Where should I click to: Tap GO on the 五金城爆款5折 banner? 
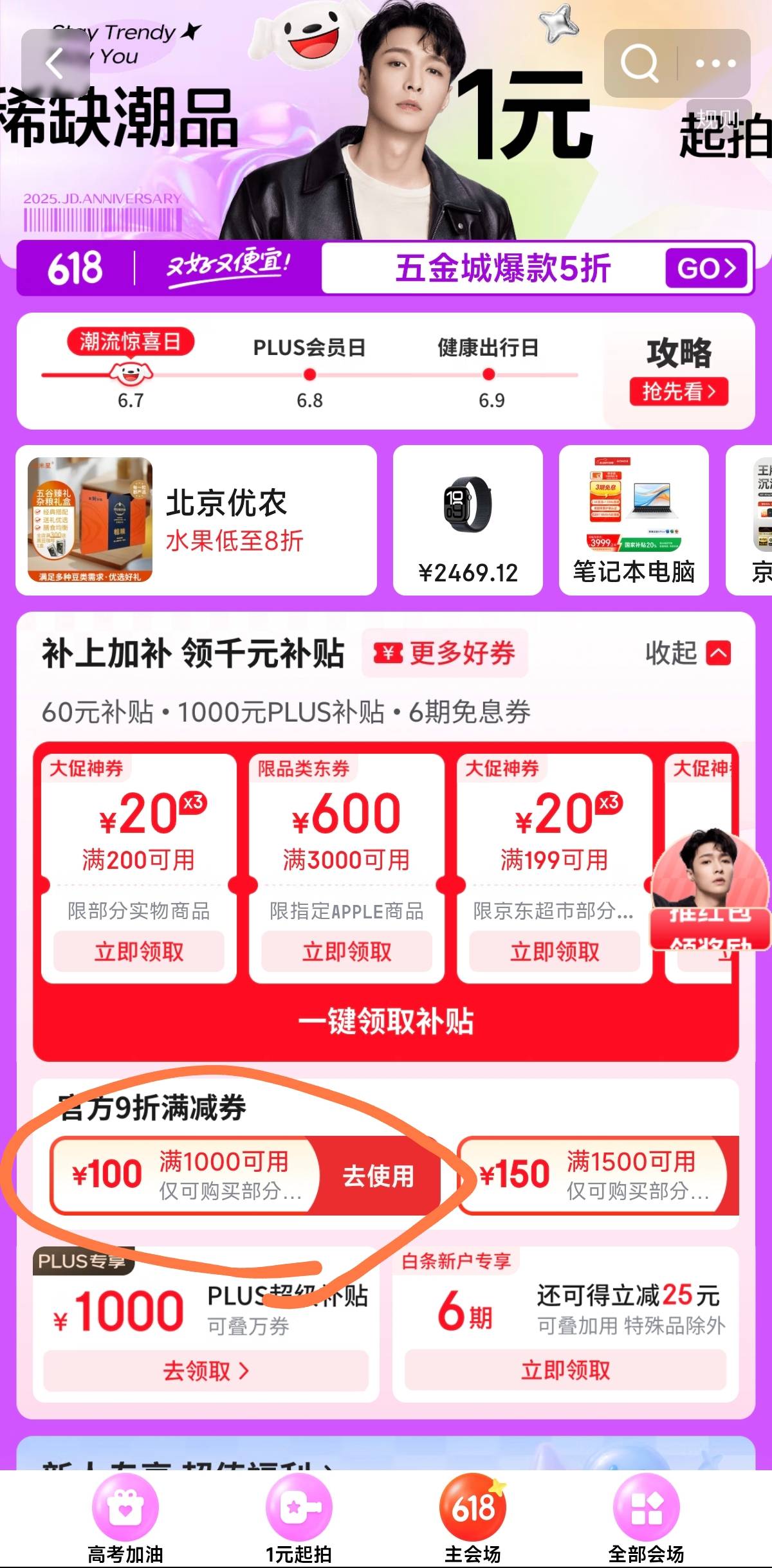(706, 268)
